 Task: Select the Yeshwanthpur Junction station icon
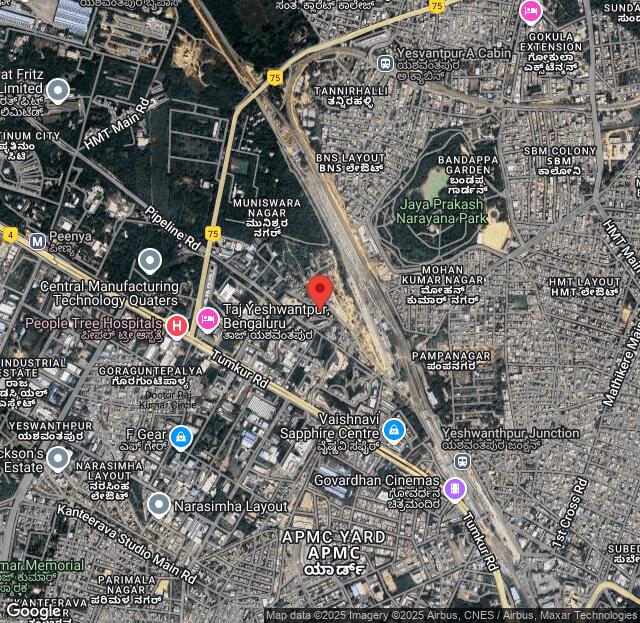461,461
